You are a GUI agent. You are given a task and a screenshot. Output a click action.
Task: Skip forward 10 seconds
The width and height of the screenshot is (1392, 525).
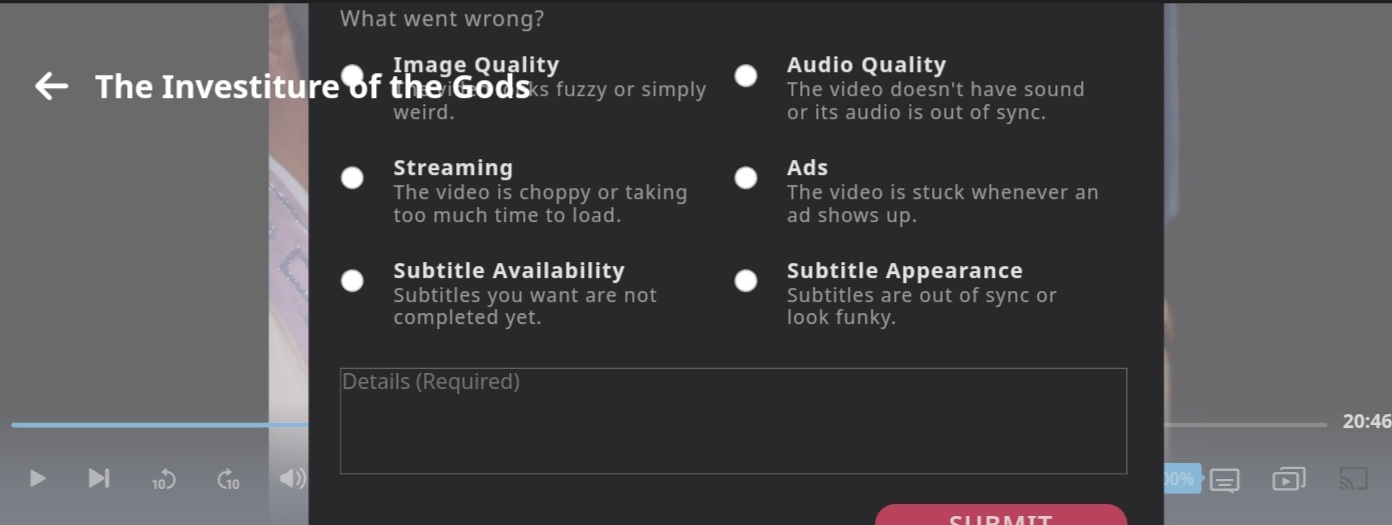click(x=229, y=480)
